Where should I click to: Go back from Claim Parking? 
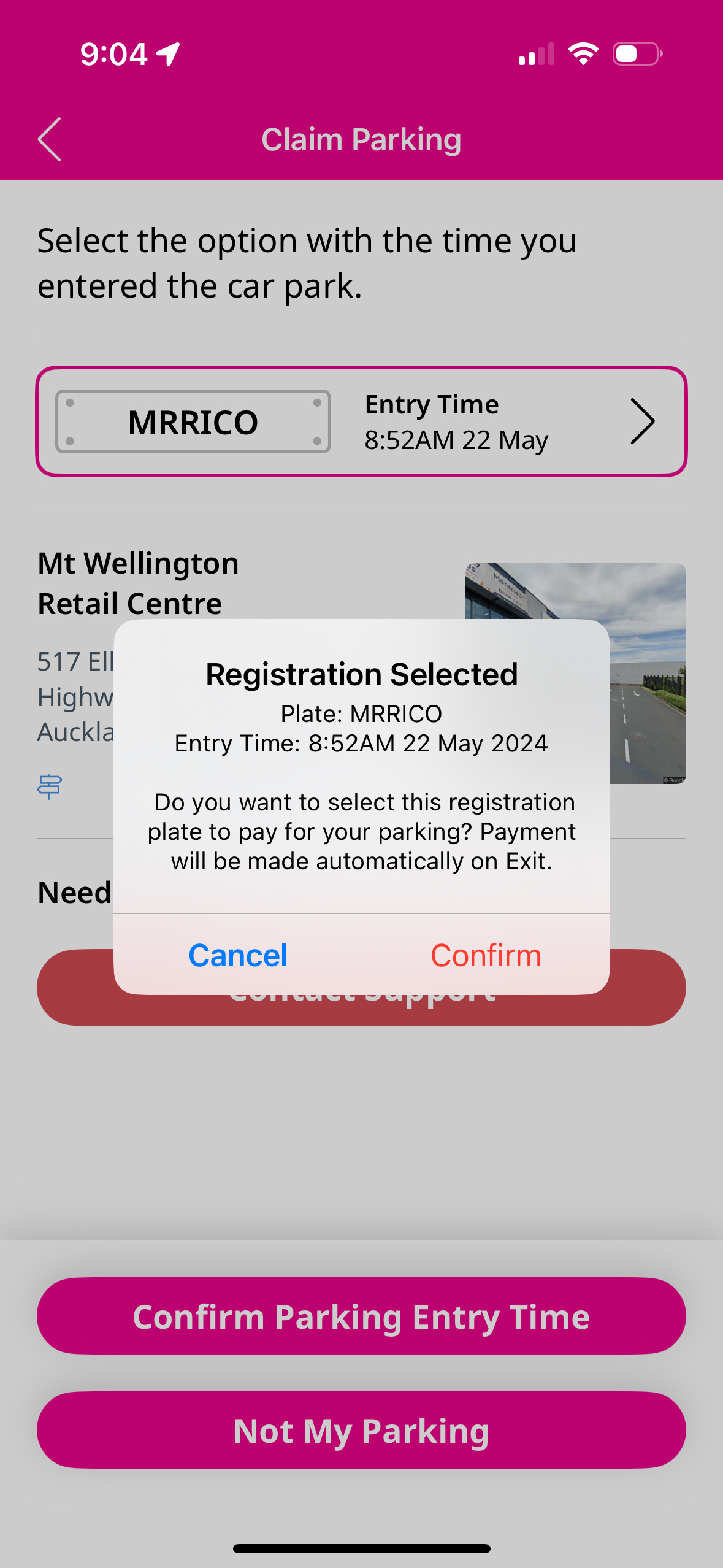click(50, 139)
